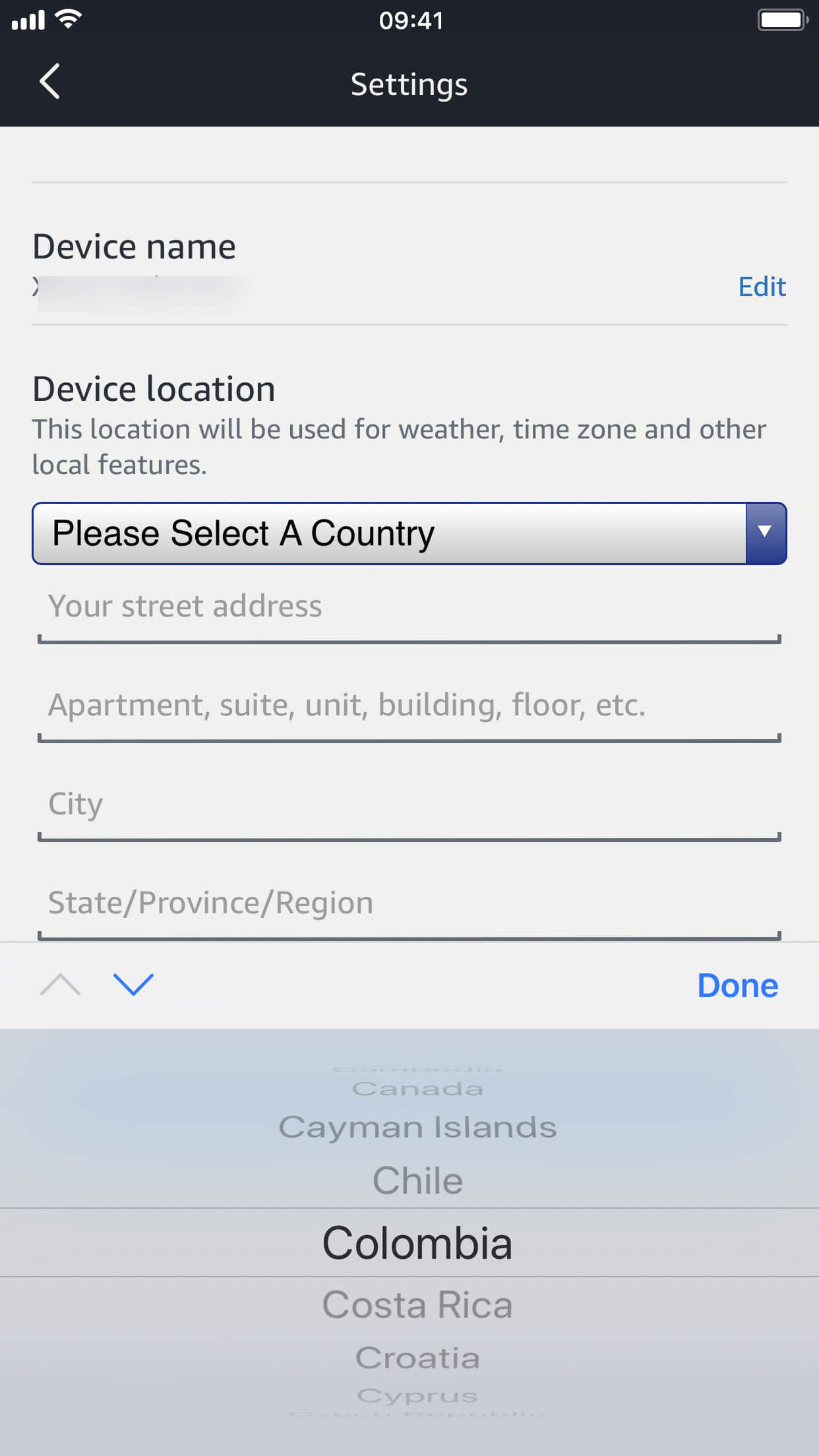Go back from Settings
Screen dimensions: 819x1456
[50, 82]
